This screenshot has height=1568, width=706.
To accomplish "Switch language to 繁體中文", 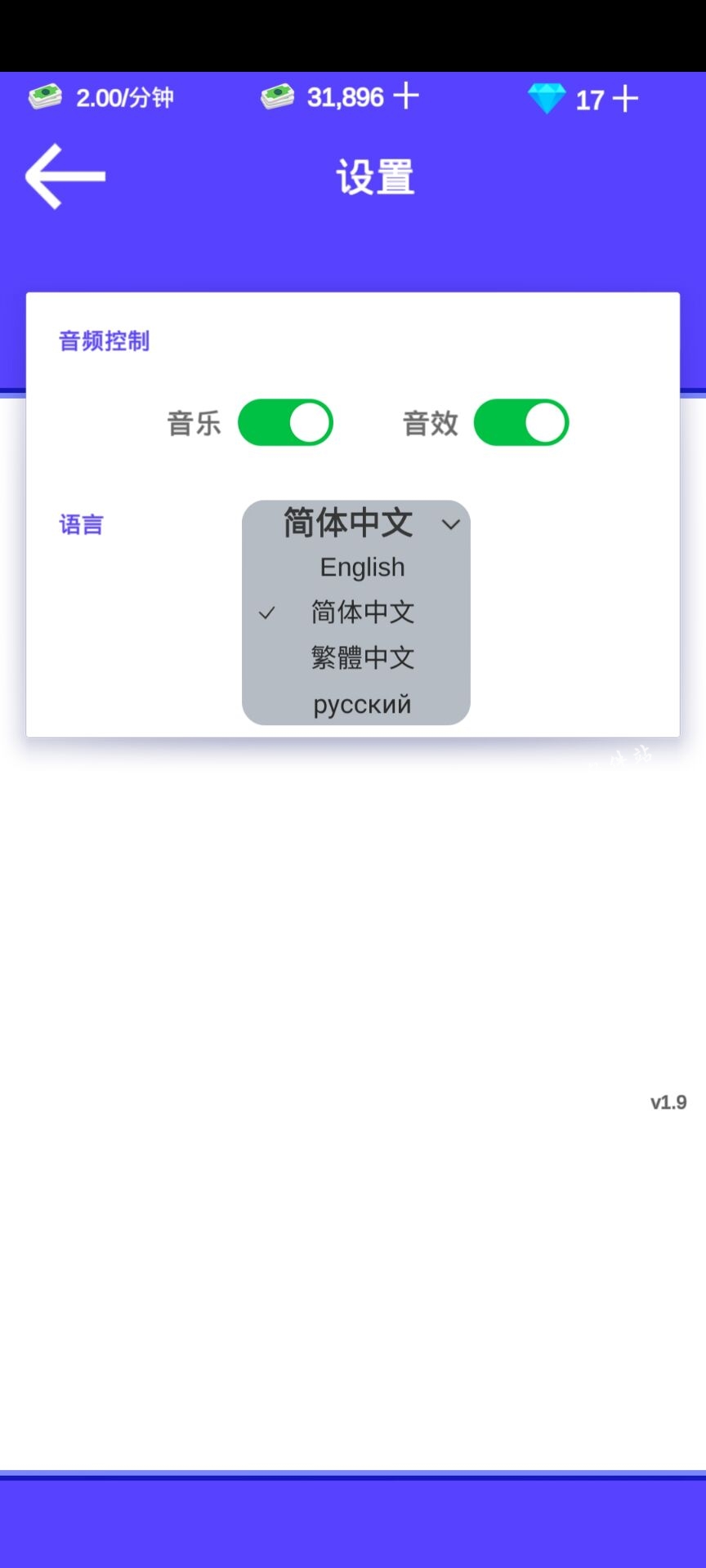I will click(362, 657).
